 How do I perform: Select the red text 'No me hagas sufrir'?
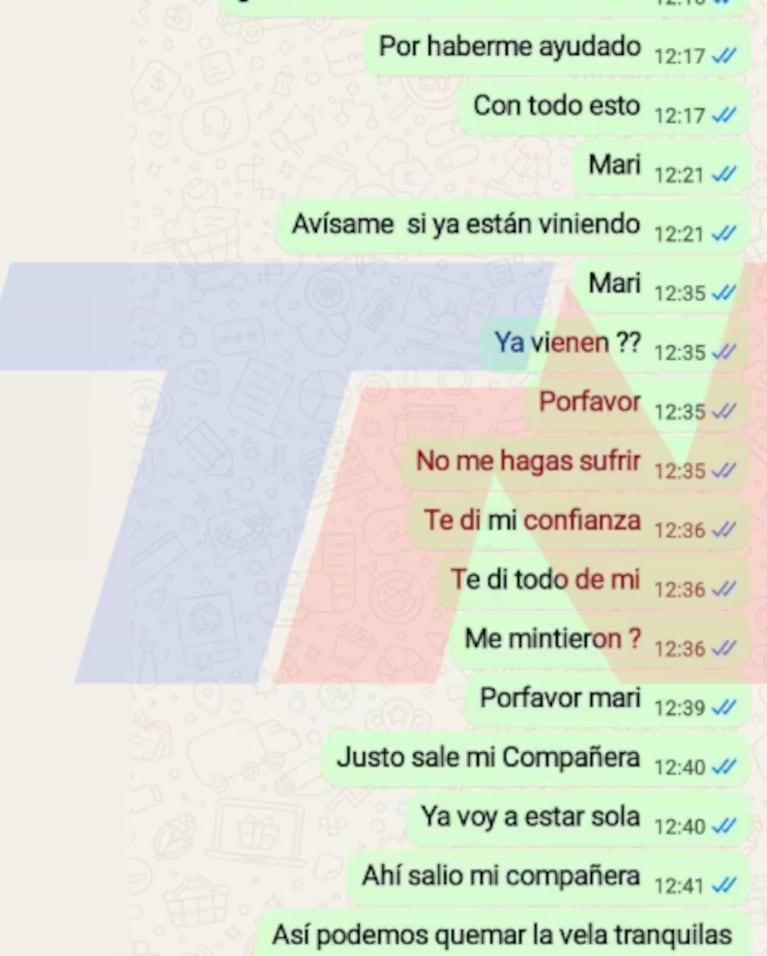527,461
